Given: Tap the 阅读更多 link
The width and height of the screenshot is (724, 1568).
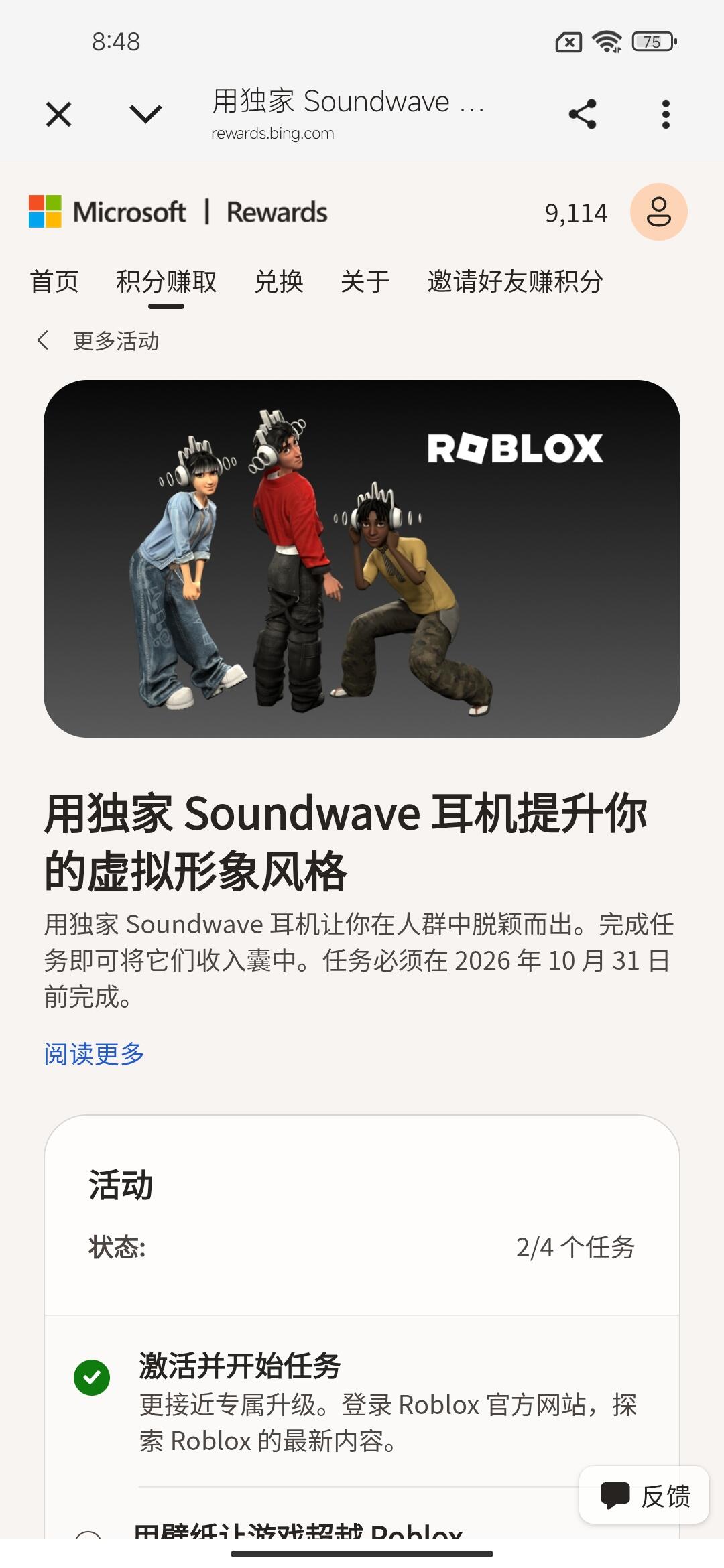Looking at the screenshot, I should coord(94,1054).
